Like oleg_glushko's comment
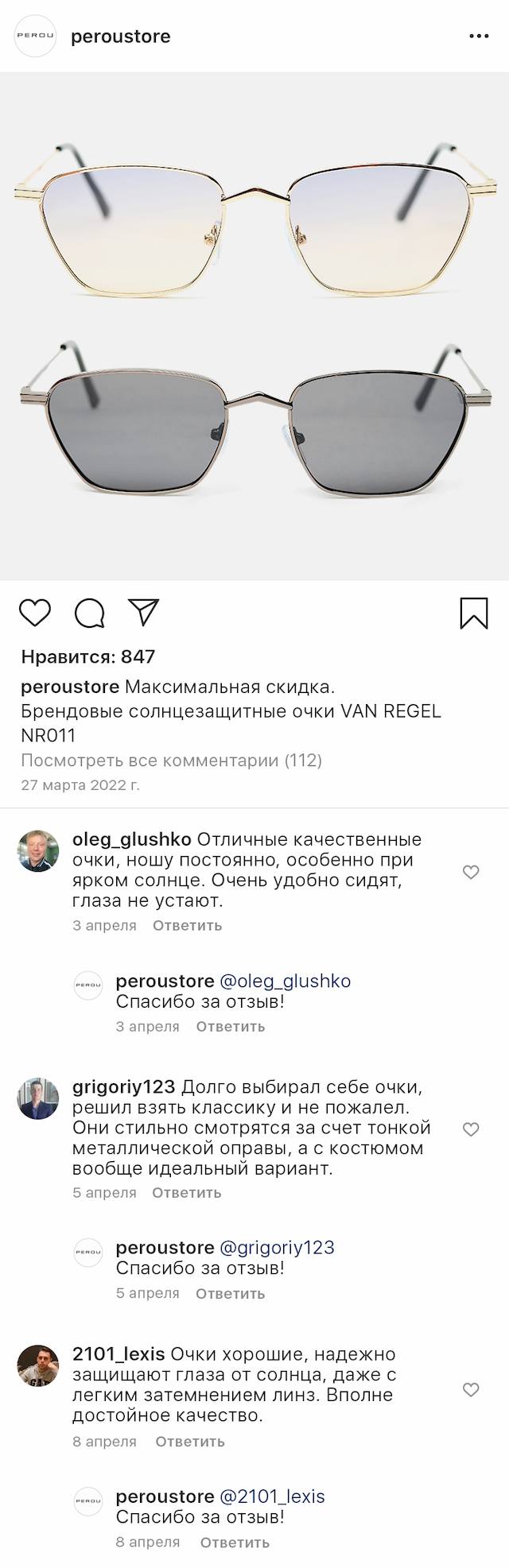Screen dimensions: 509x1568 click(471, 872)
